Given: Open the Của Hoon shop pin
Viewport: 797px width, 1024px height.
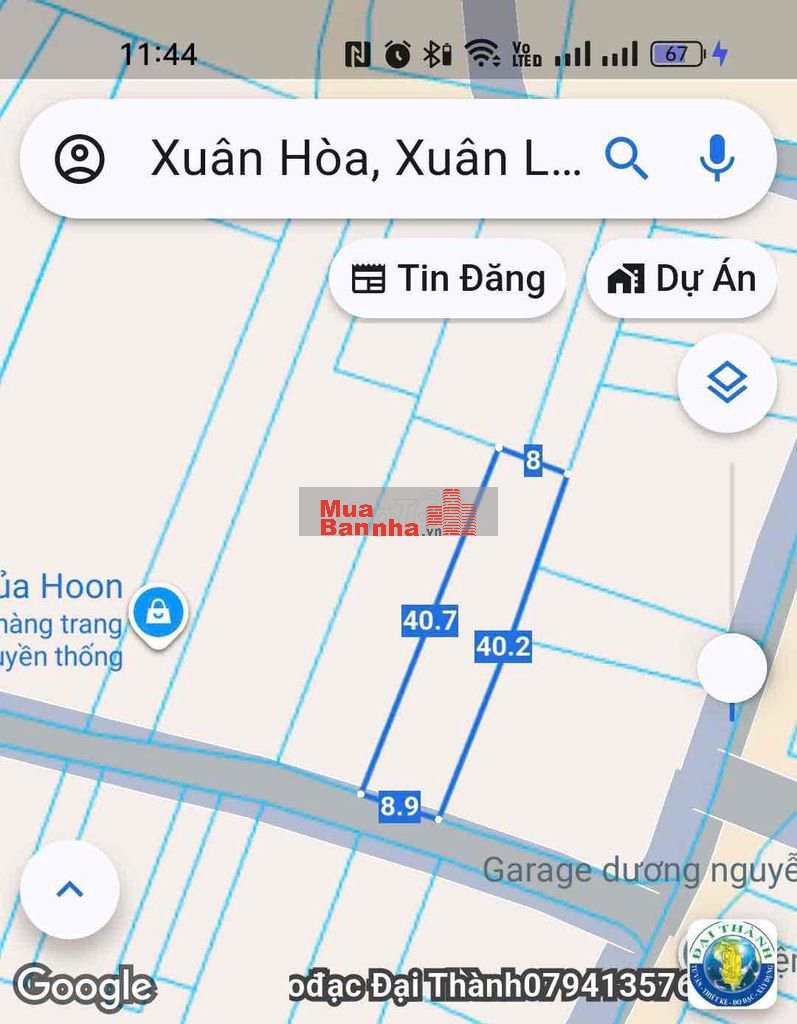Looking at the screenshot, I should (159, 610).
